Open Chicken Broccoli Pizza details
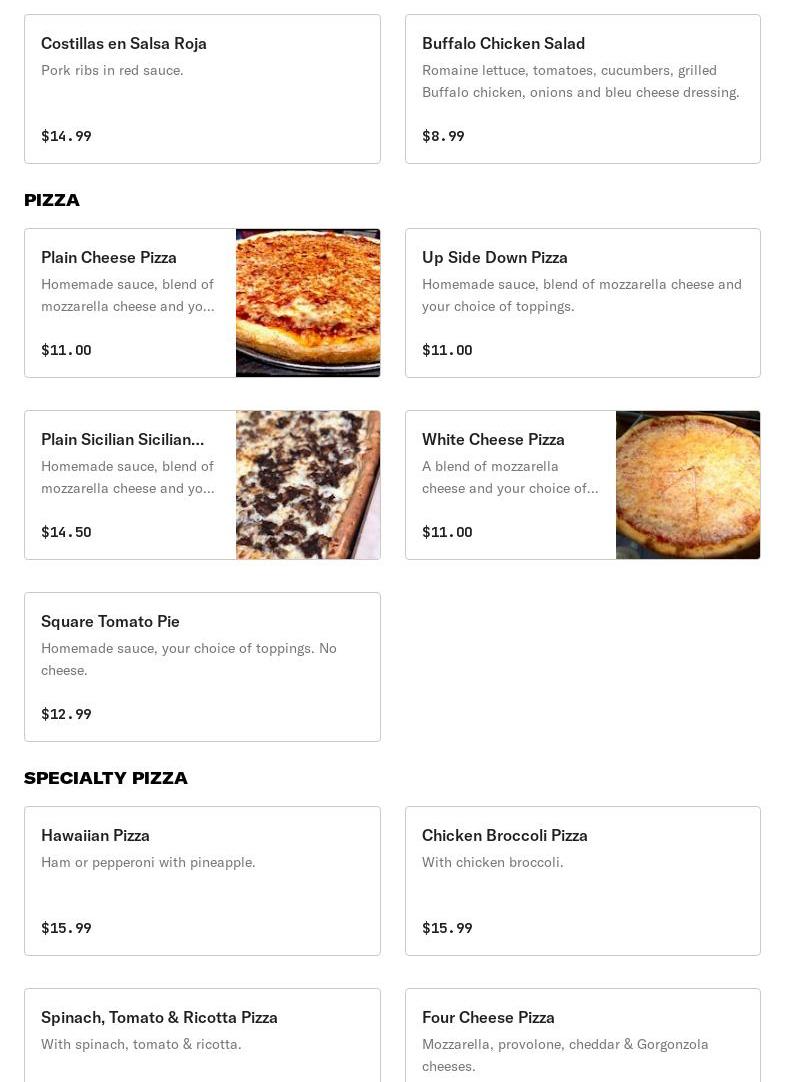This screenshot has width=785, height=1082. coord(582,881)
